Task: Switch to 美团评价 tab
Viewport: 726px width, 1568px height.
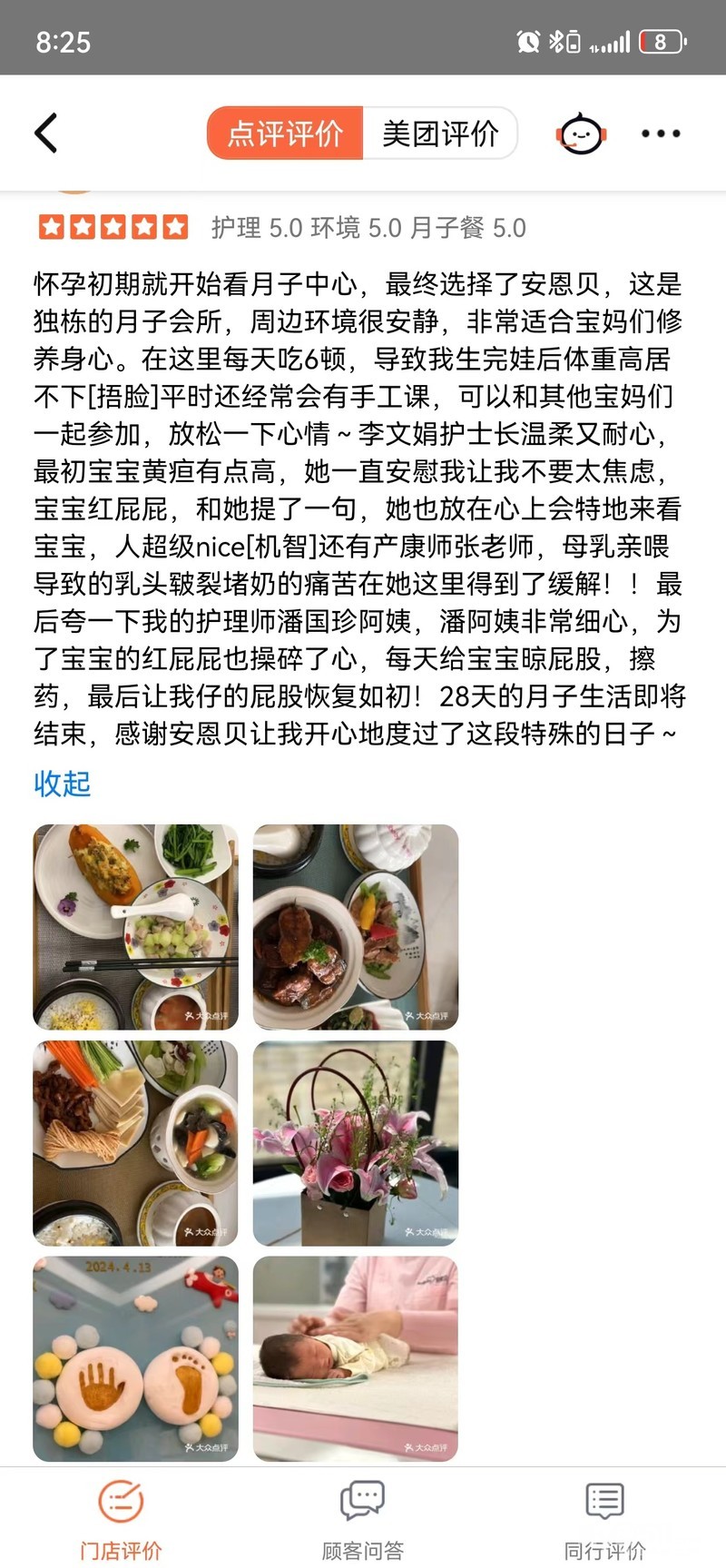Action: (440, 133)
